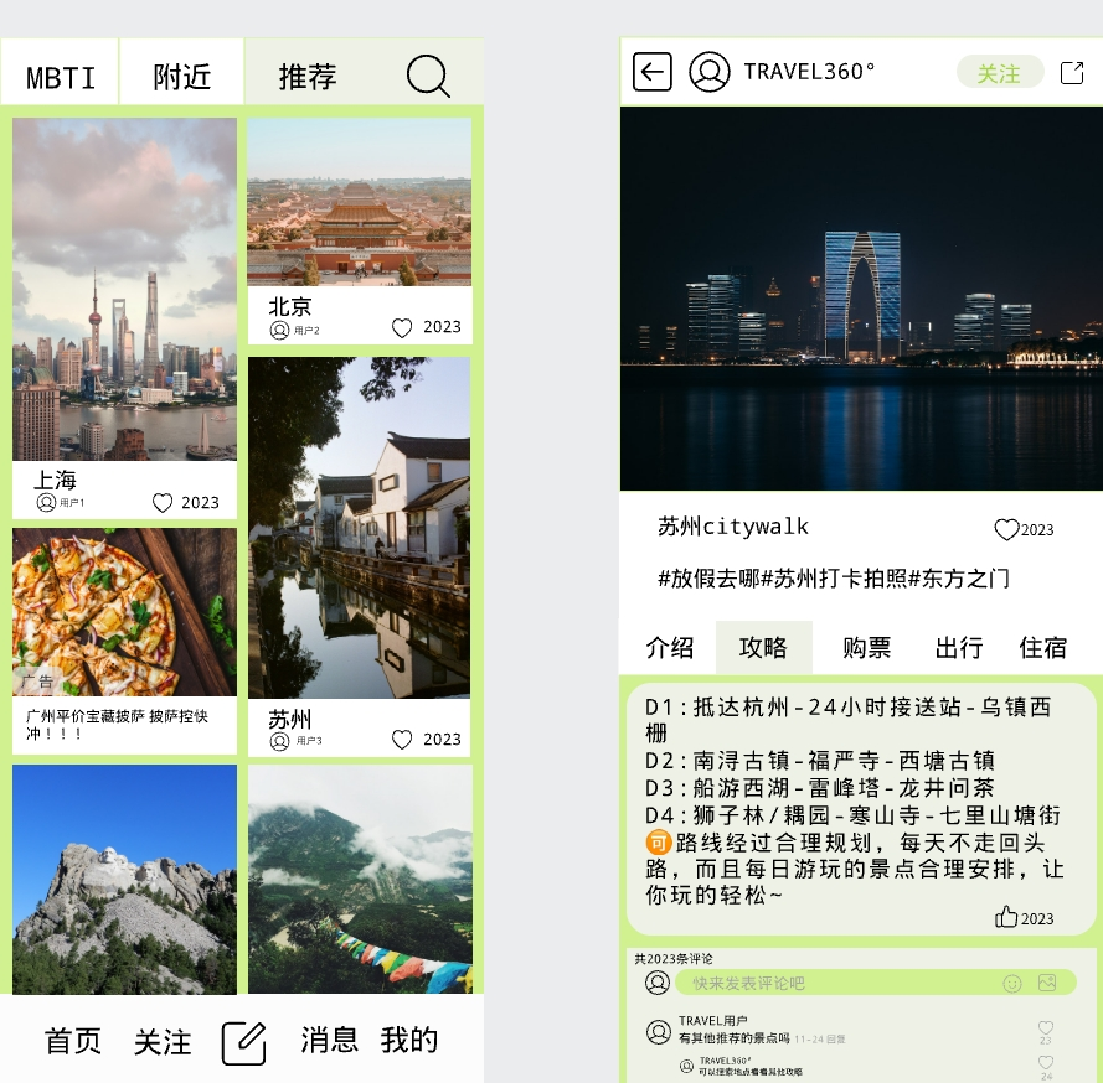This screenshot has height=1083, width=1104.
Task: Like the 苏州citywalk post heart
Action: (x=1006, y=529)
